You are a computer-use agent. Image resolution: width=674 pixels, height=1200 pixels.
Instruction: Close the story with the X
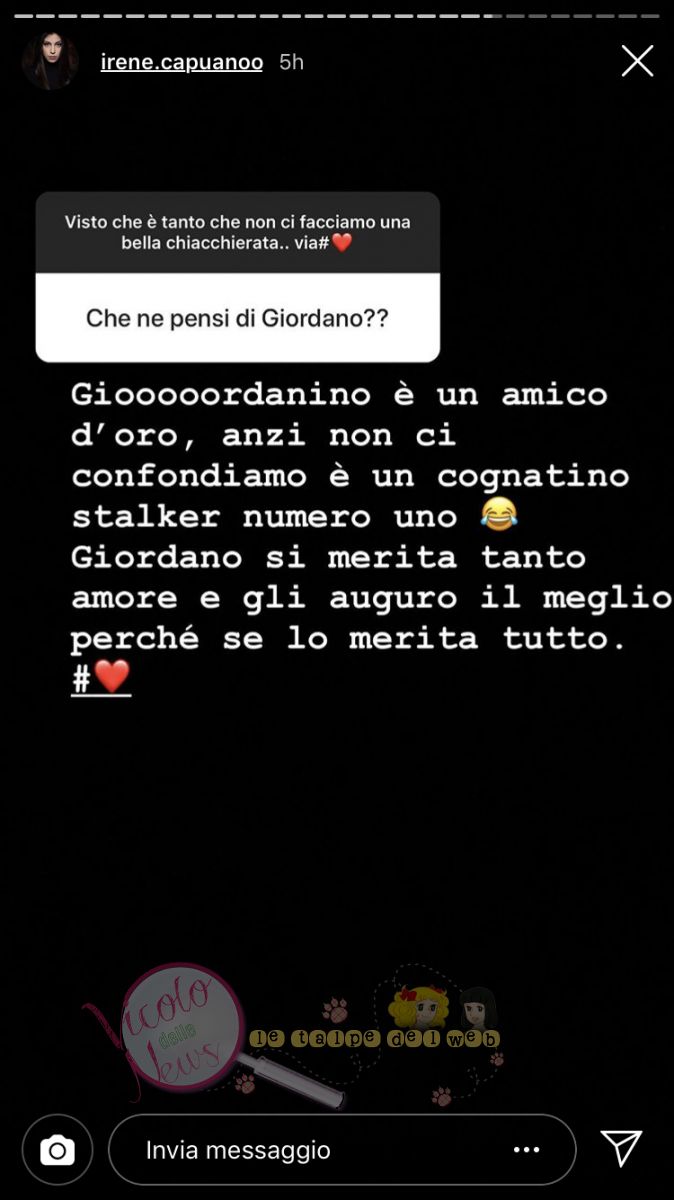click(637, 61)
